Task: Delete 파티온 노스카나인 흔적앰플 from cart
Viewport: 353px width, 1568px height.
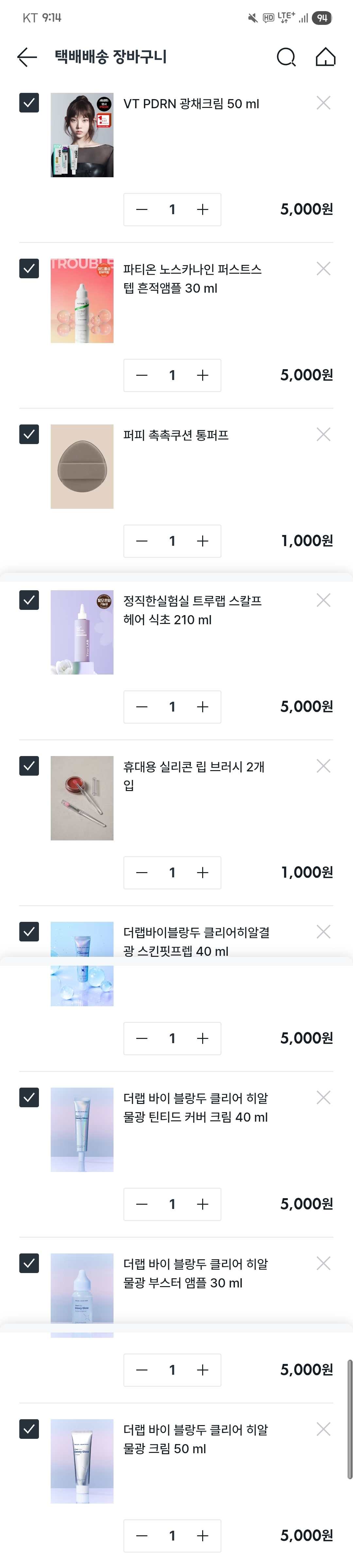Action: (x=323, y=268)
